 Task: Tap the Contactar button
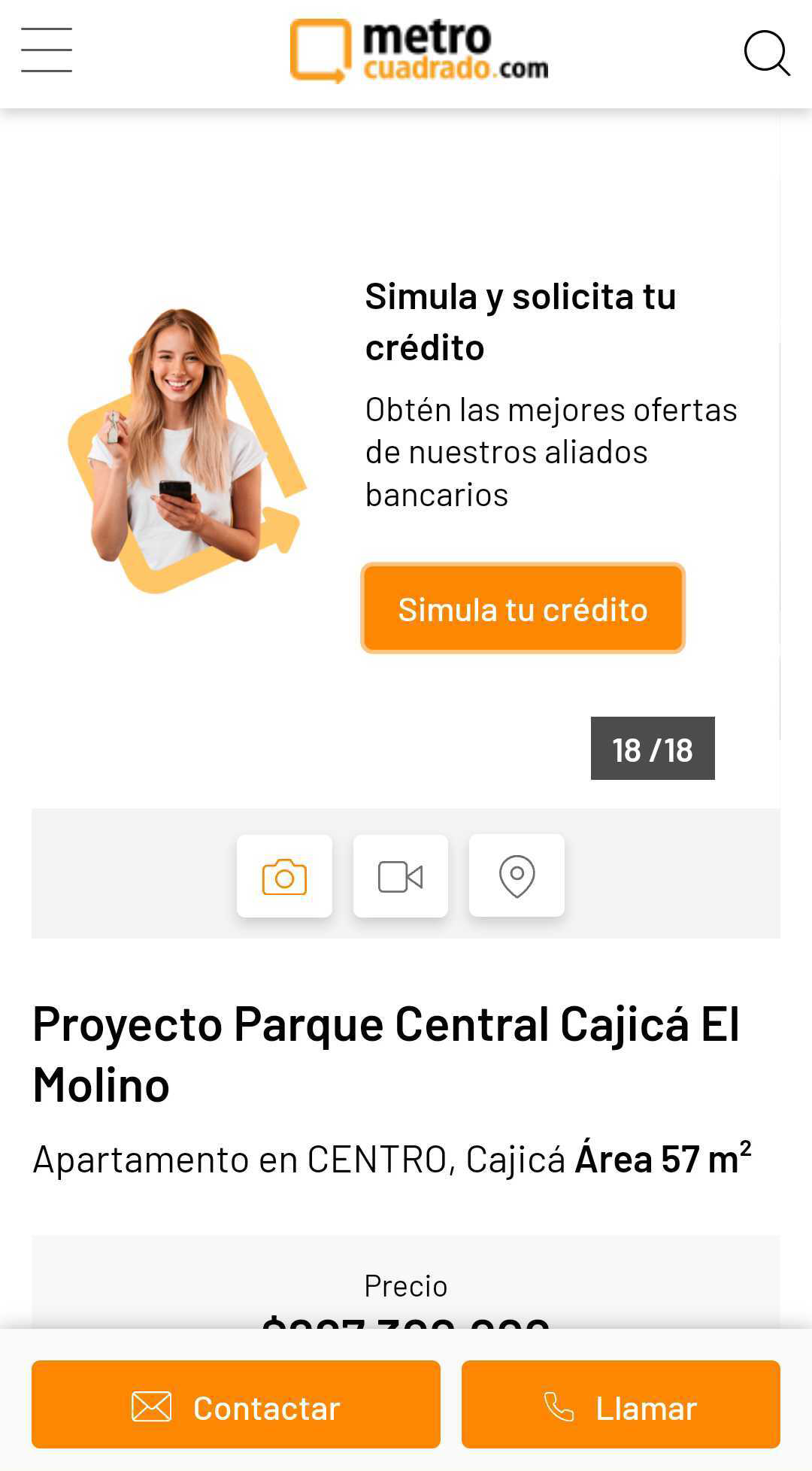[236, 1407]
